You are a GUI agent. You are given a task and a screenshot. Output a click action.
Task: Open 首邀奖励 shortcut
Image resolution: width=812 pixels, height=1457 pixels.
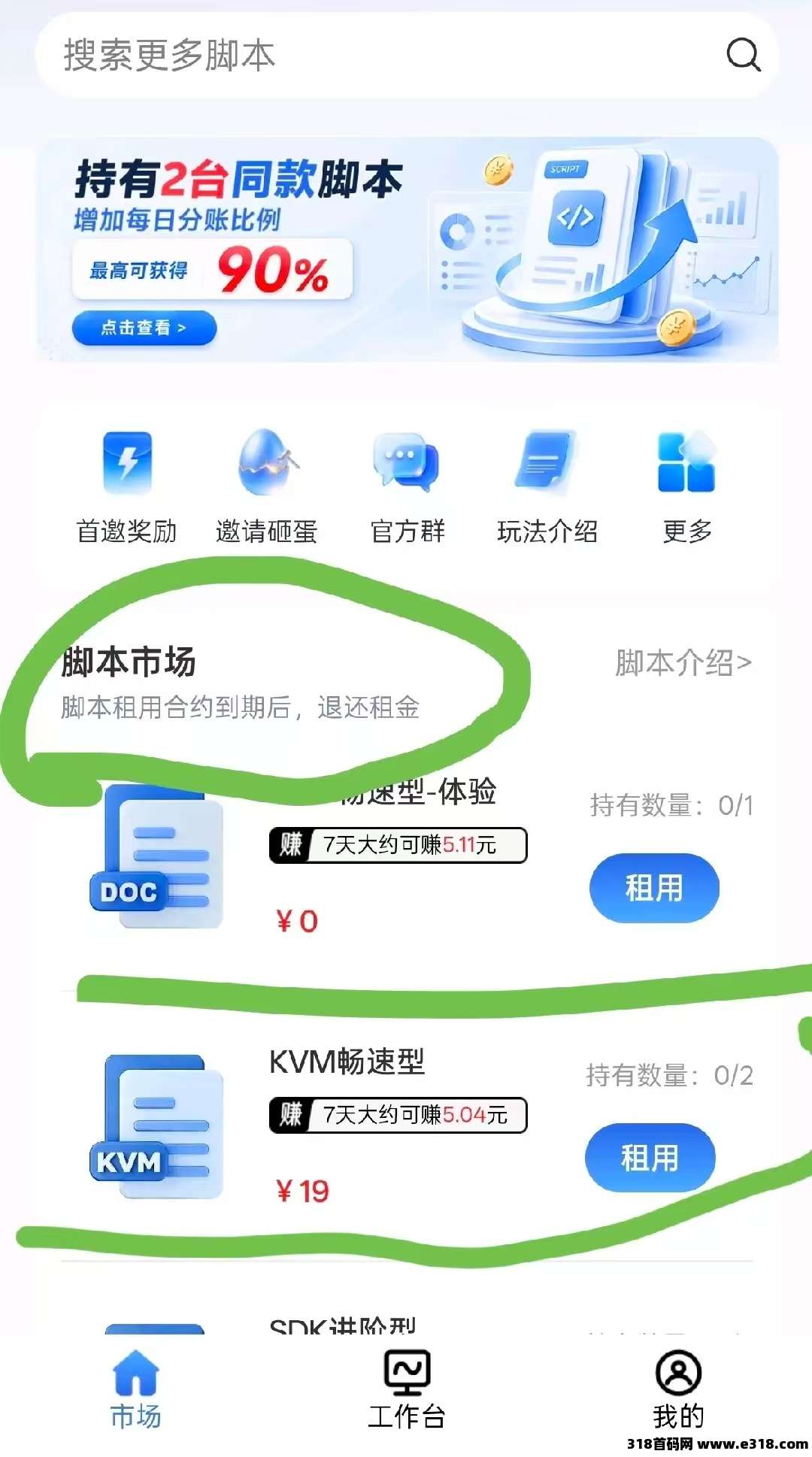point(126,485)
